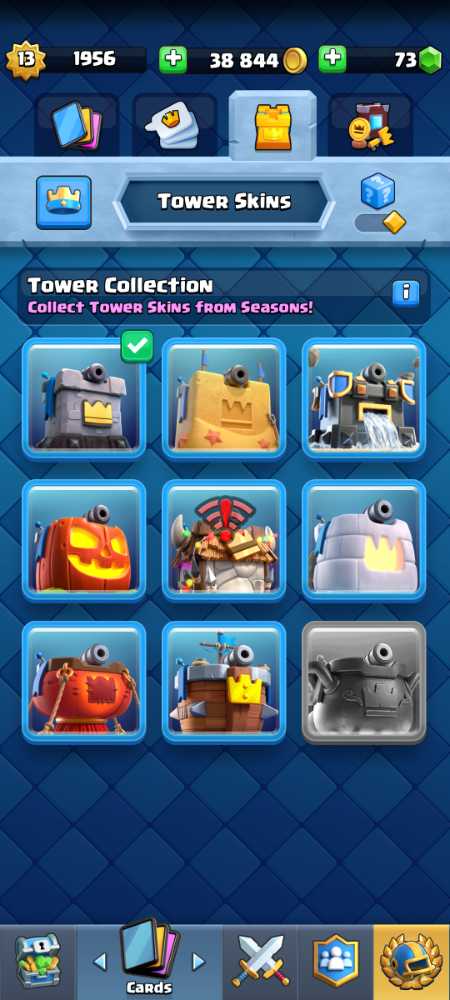Choose the waterfall fortress tower skin
Image resolution: width=450 pixels, height=1000 pixels.
point(364,398)
